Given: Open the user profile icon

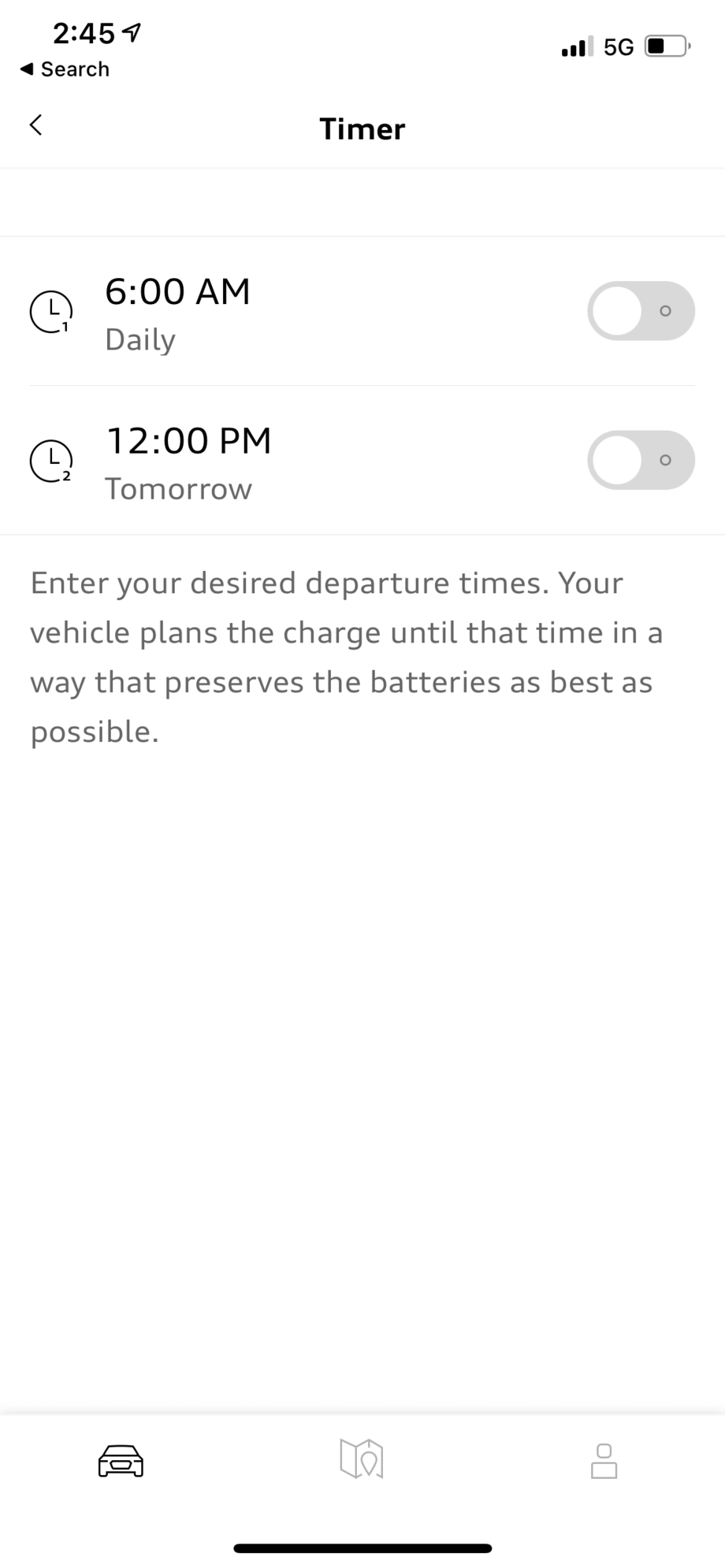Looking at the screenshot, I should click(604, 1461).
